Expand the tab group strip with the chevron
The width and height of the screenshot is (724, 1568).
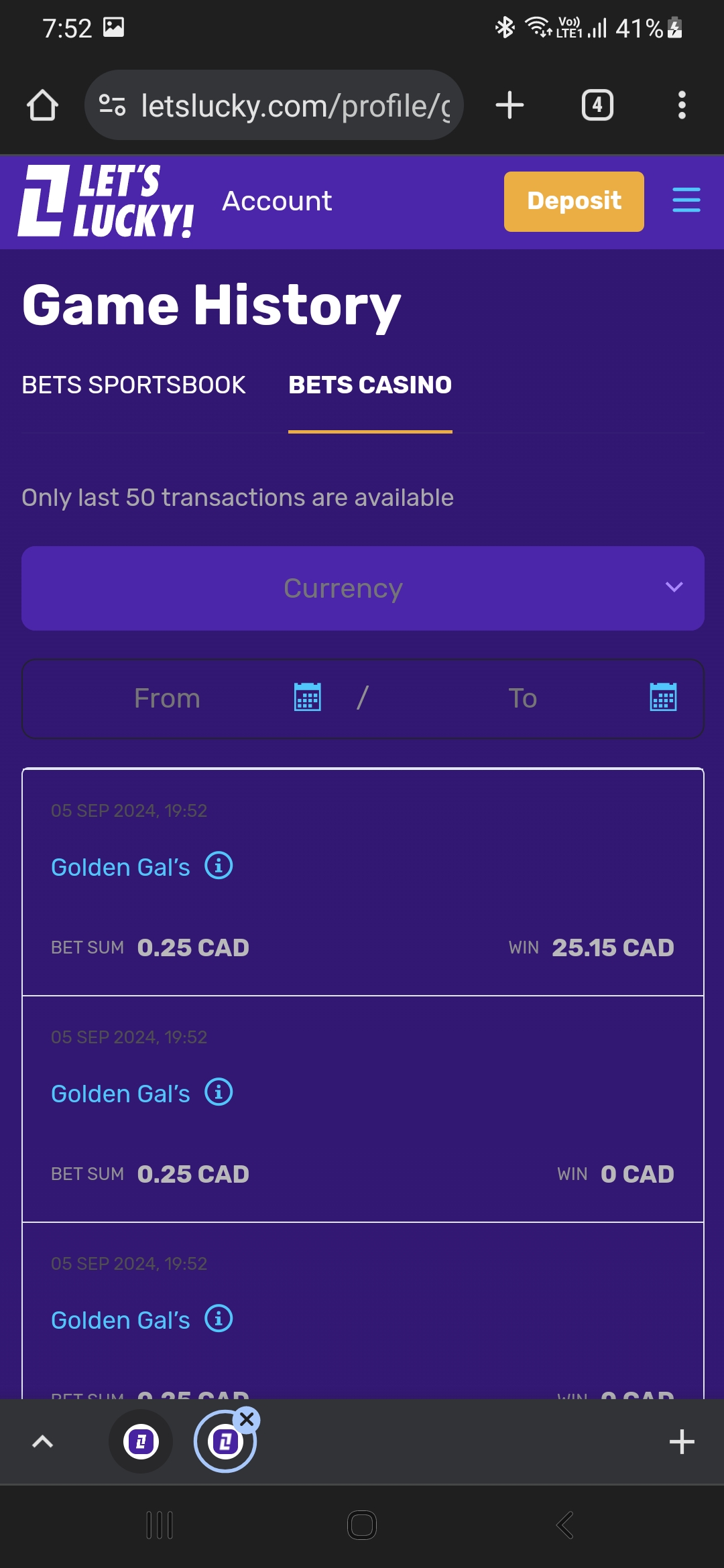42,1441
